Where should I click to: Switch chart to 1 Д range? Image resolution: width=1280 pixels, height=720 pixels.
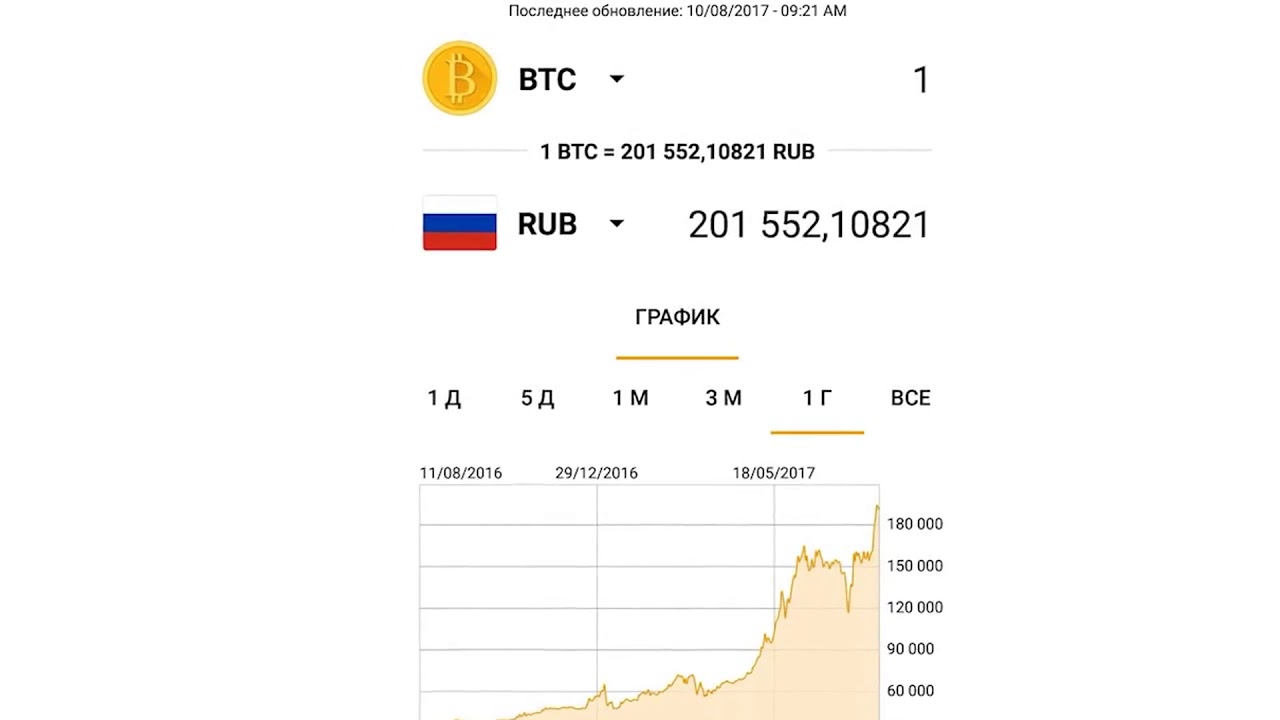444,398
